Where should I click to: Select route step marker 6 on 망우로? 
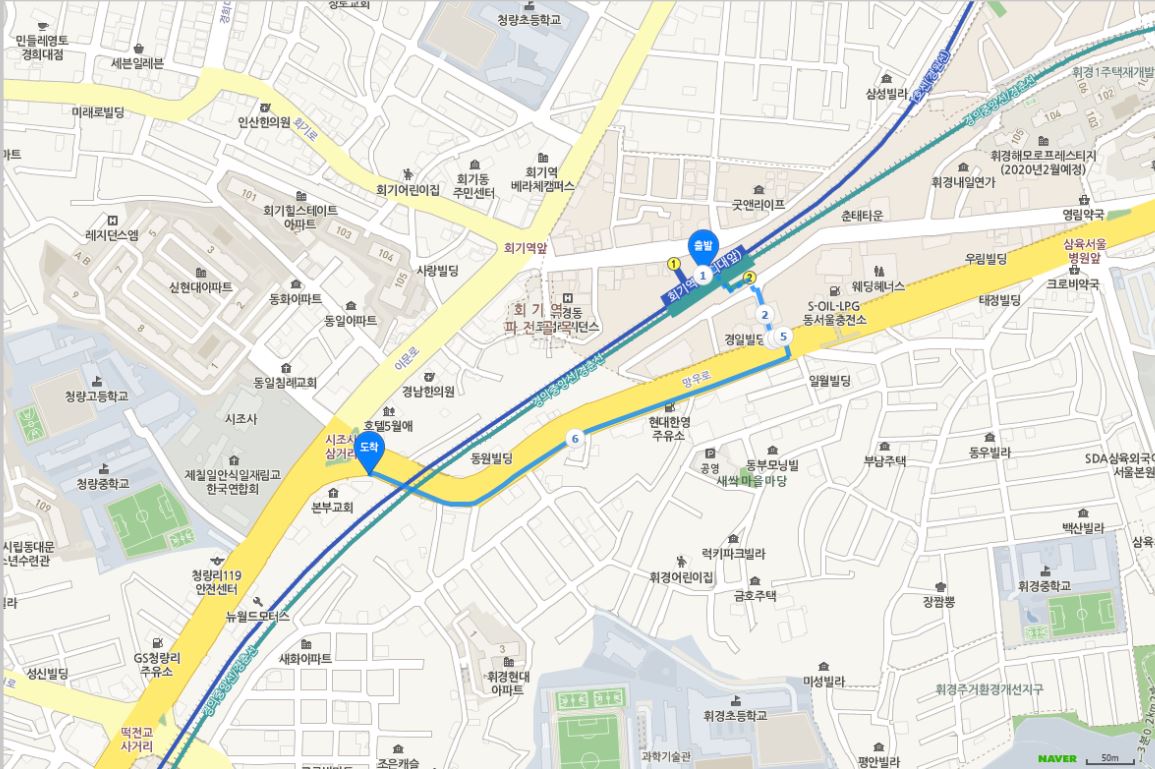click(x=574, y=438)
